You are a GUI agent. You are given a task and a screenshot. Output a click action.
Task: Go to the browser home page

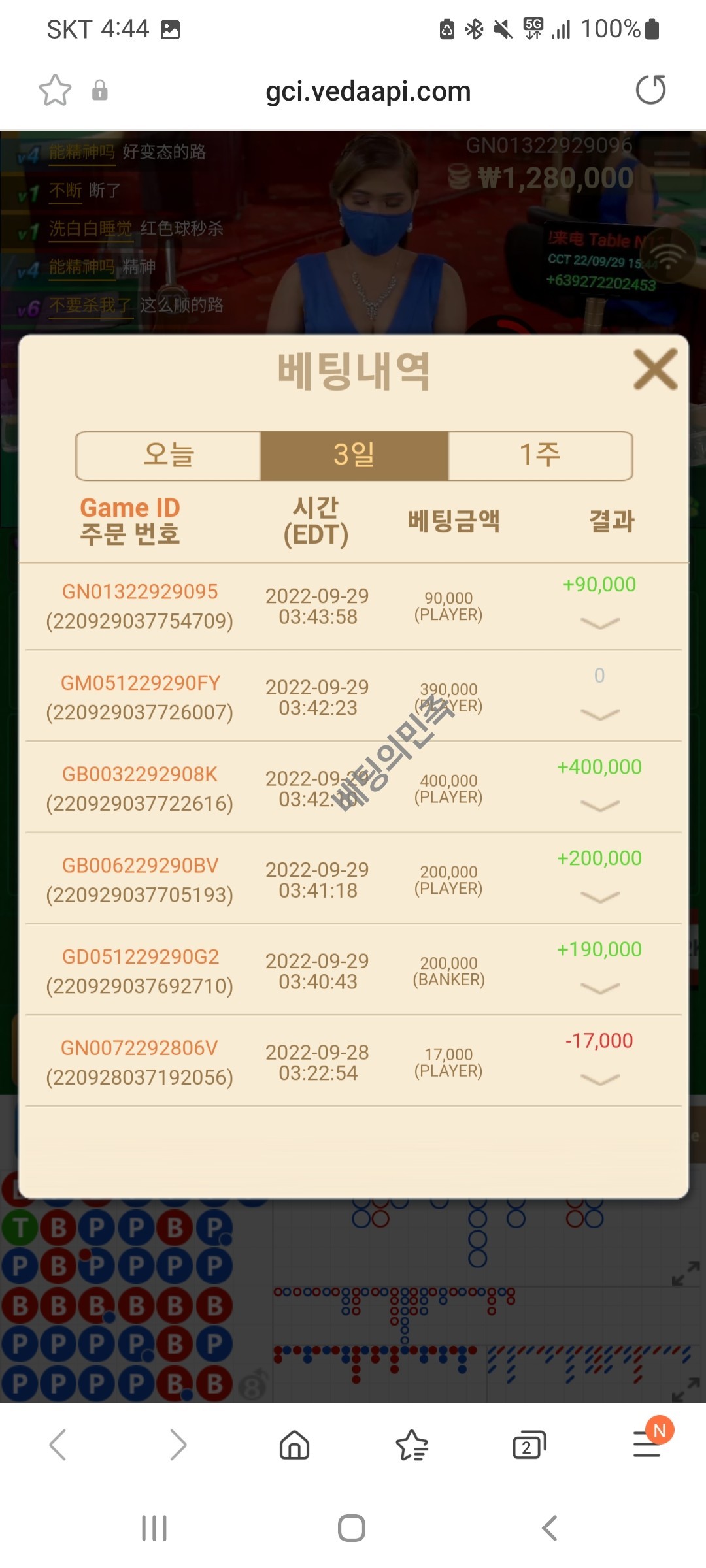click(294, 1445)
